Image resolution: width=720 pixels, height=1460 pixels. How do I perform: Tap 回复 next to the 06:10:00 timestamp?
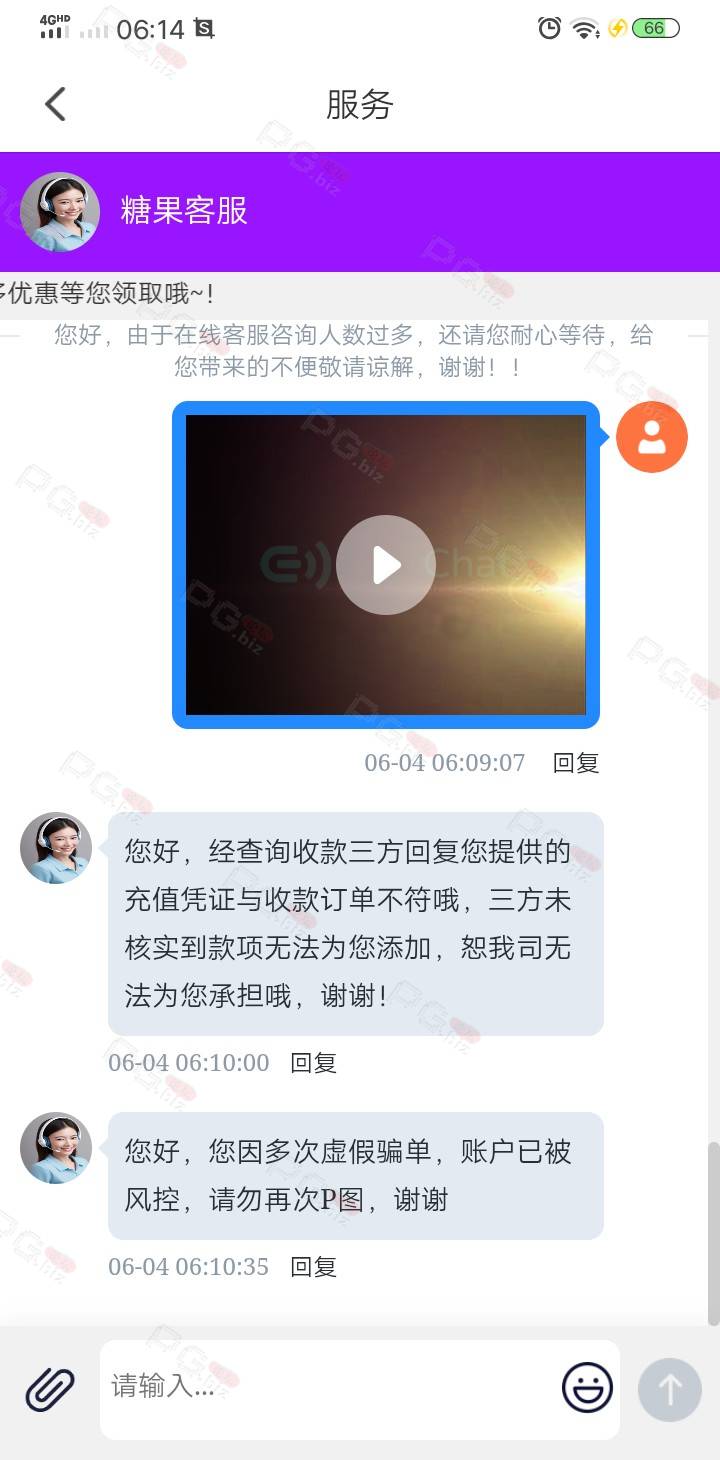(313, 1063)
